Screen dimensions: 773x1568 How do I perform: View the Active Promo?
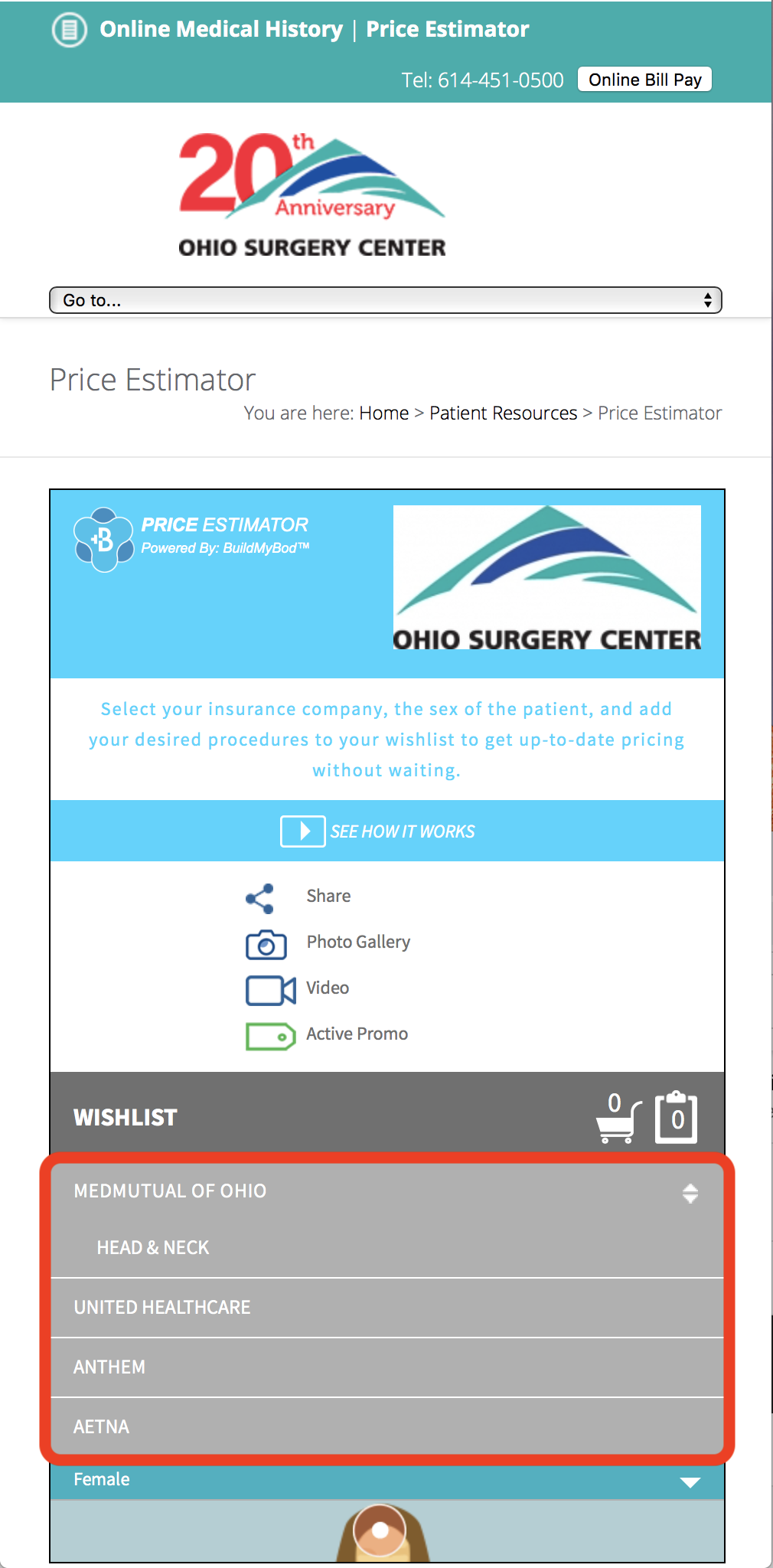(356, 1034)
